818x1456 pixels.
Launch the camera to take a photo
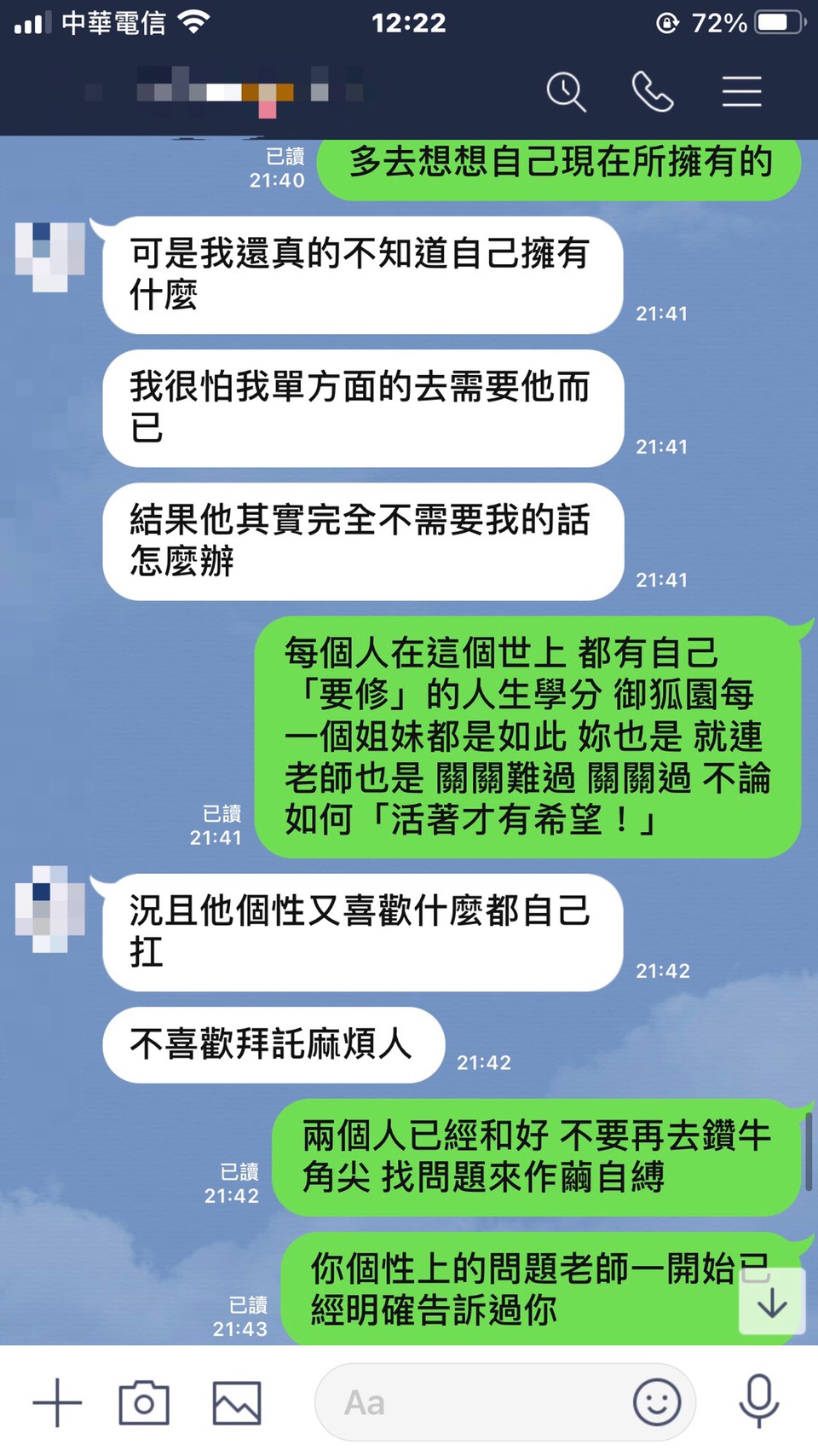(144, 1402)
